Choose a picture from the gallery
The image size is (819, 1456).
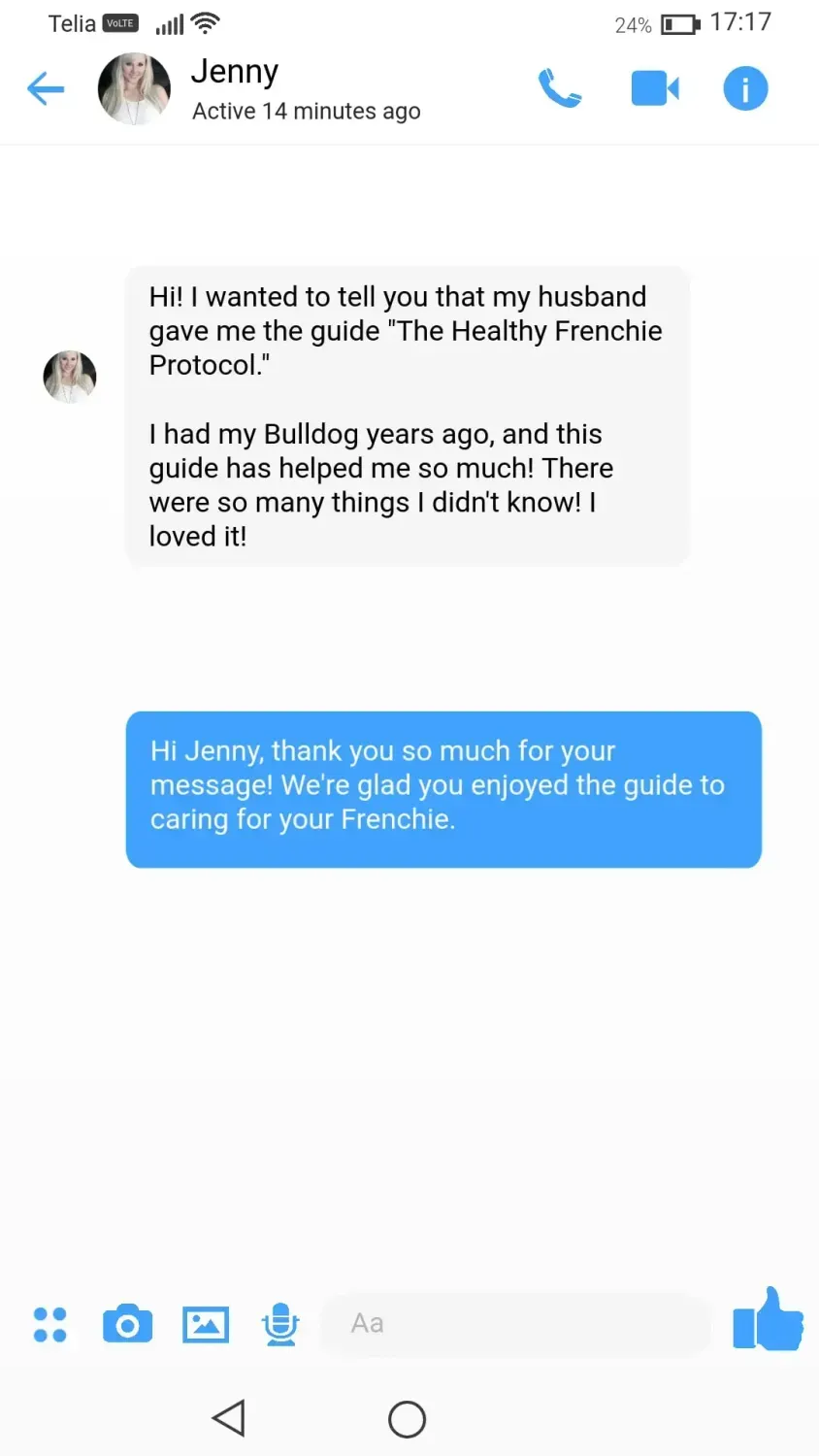(206, 1324)
